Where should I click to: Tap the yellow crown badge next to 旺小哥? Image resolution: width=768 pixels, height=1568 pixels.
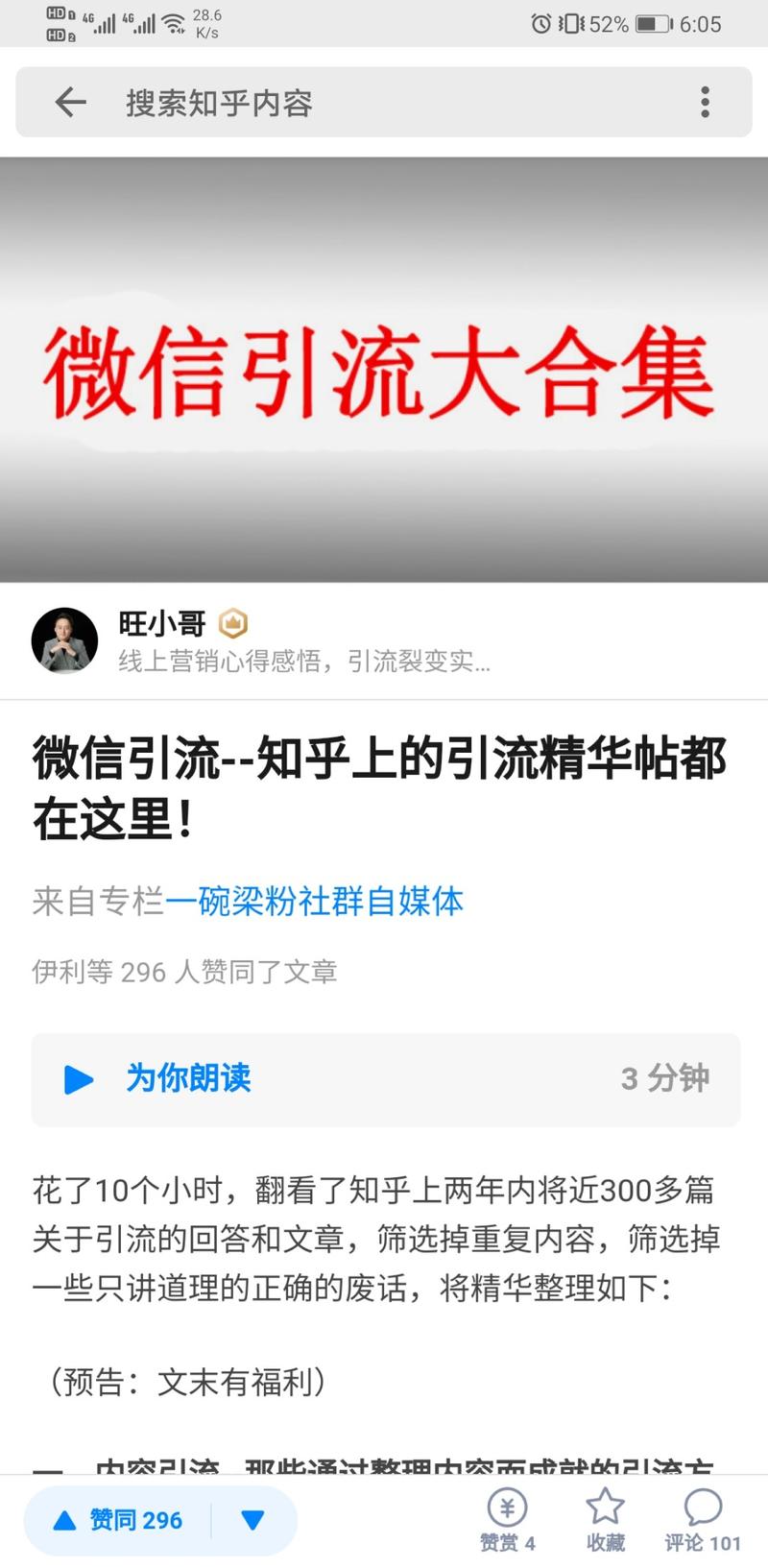[235, 623]
